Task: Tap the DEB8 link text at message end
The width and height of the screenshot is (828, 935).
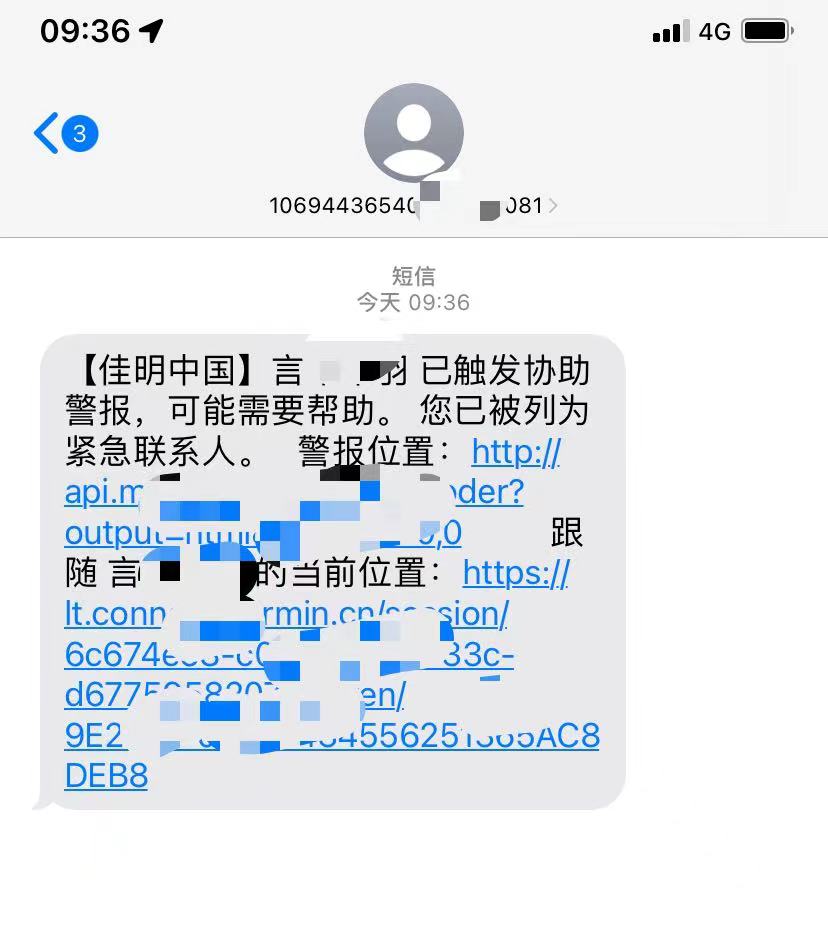Action: coord(105,777)
